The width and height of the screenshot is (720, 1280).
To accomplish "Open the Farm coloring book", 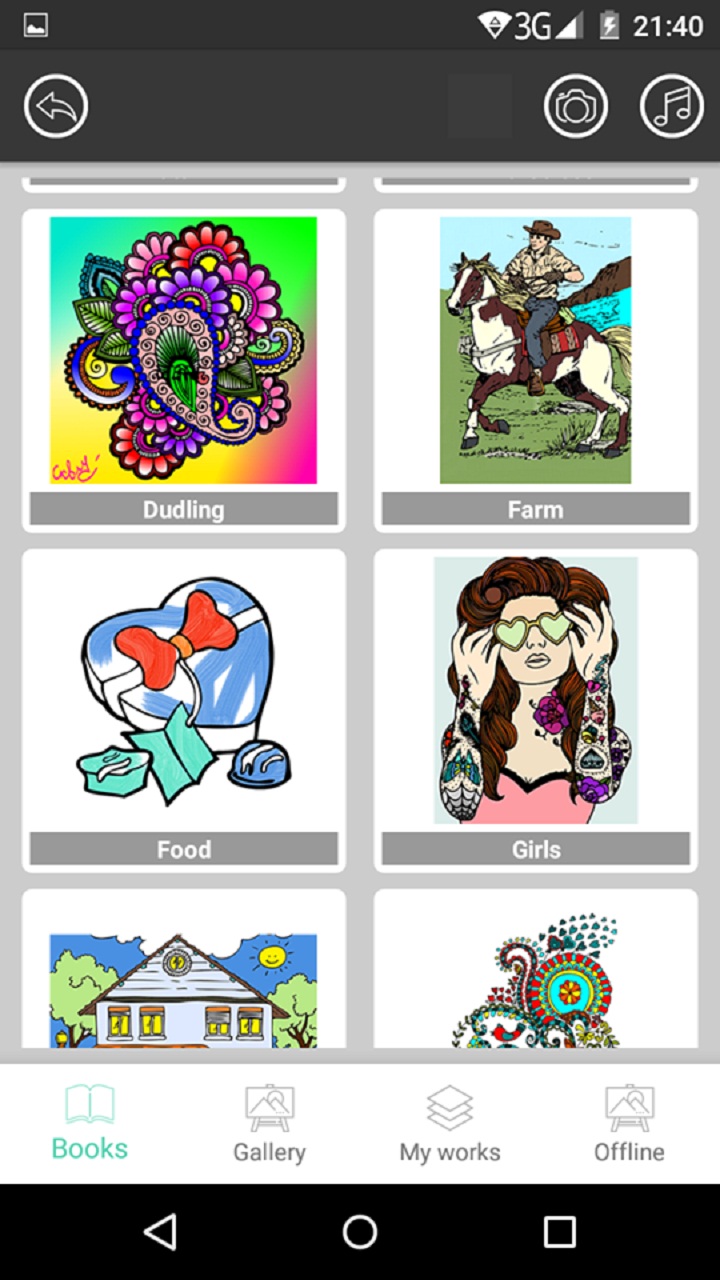I will point(535,350).
